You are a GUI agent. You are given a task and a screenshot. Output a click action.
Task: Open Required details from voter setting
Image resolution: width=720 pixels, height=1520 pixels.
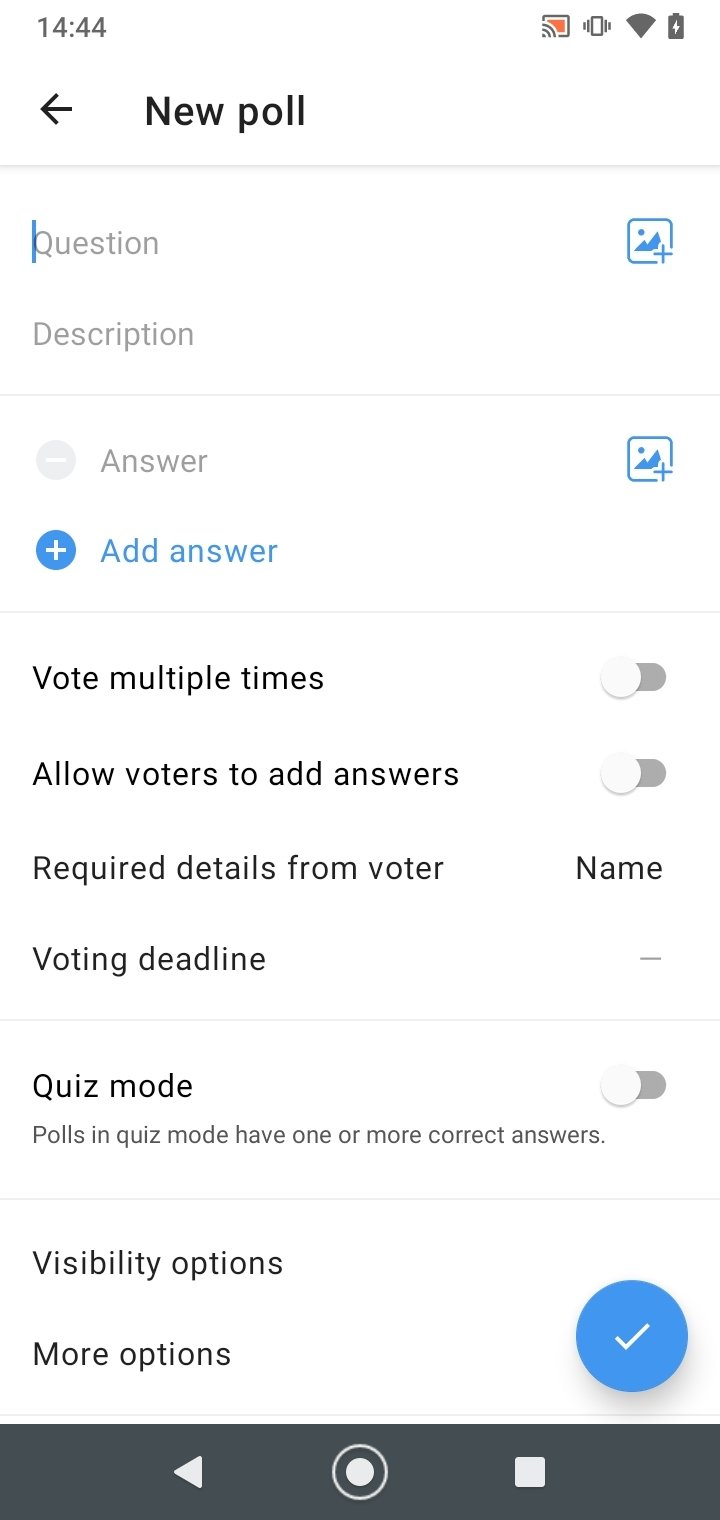pos(360,868)
